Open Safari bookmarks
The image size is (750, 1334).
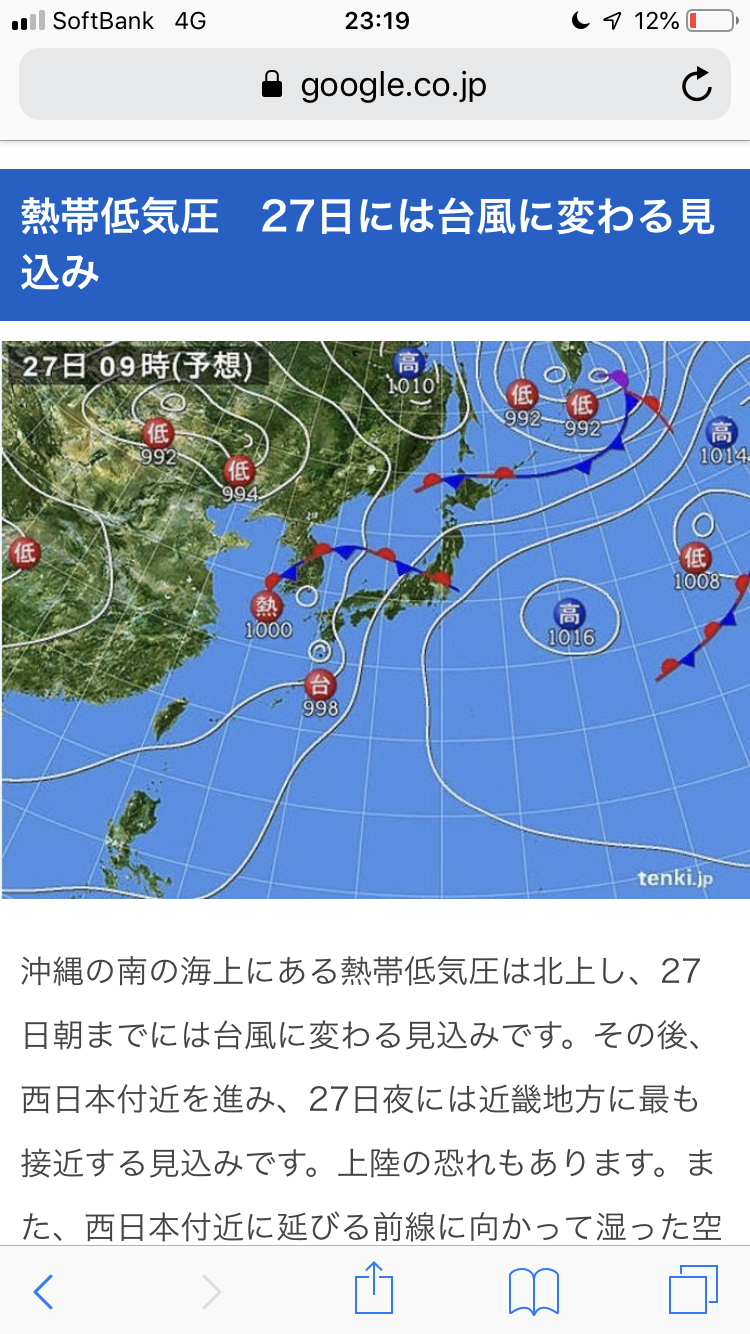[533, 1291]
